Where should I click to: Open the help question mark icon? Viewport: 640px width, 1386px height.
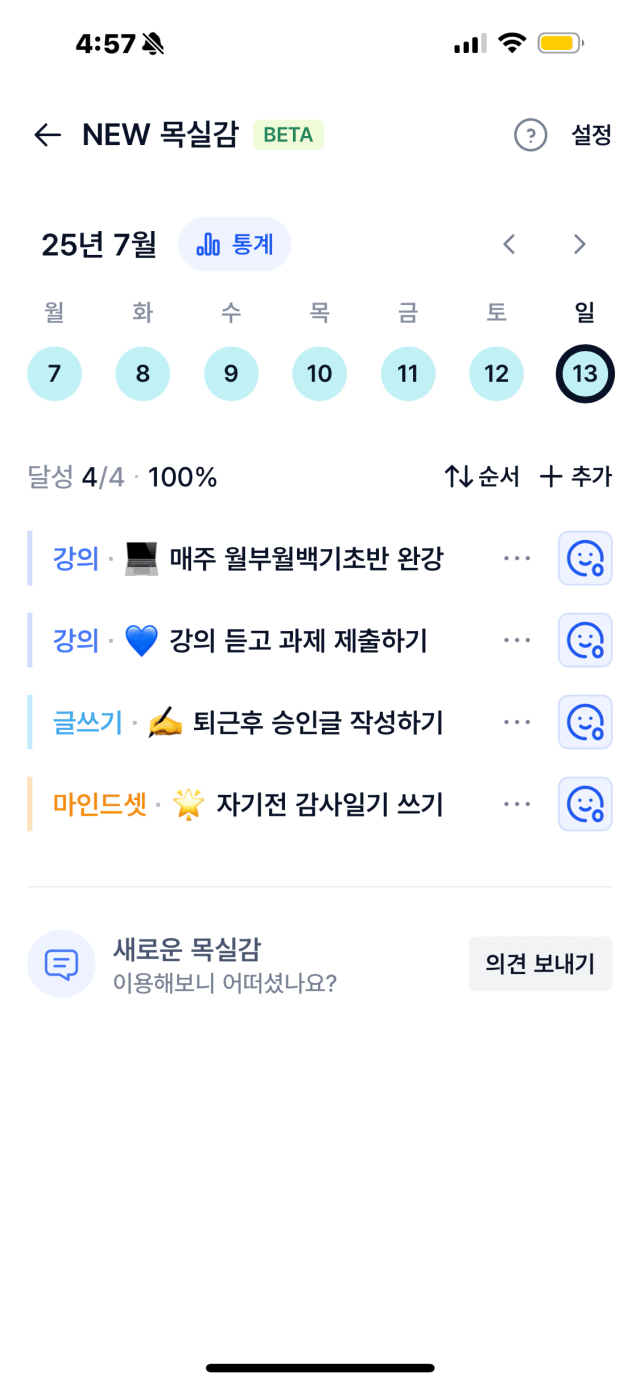click(x=530, y=135)
